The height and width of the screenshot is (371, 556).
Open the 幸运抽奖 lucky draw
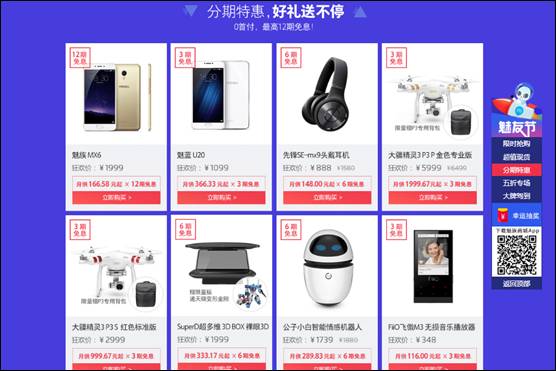coord(516,216)
